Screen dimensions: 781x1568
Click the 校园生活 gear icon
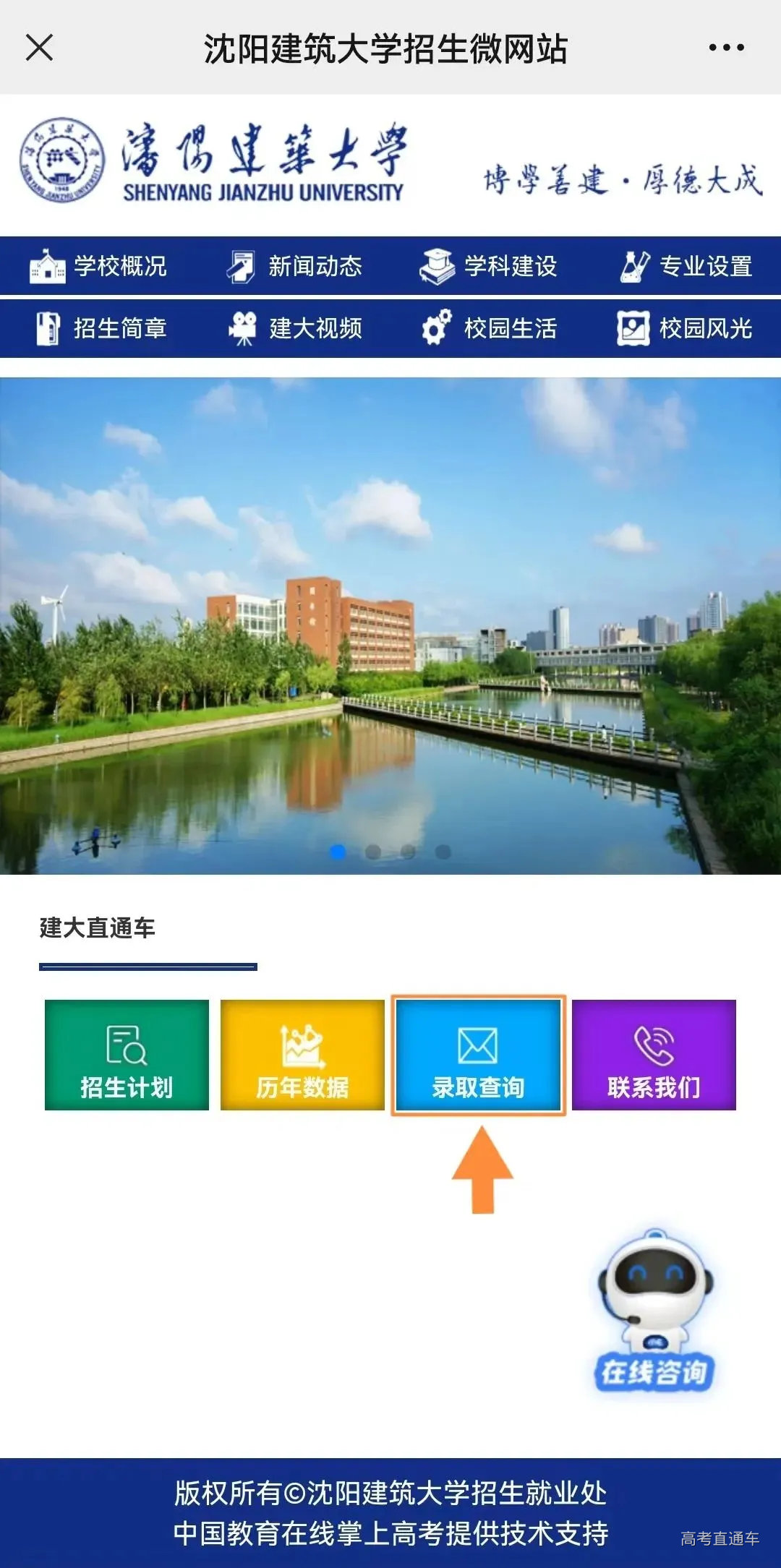(x=435, y=327)
